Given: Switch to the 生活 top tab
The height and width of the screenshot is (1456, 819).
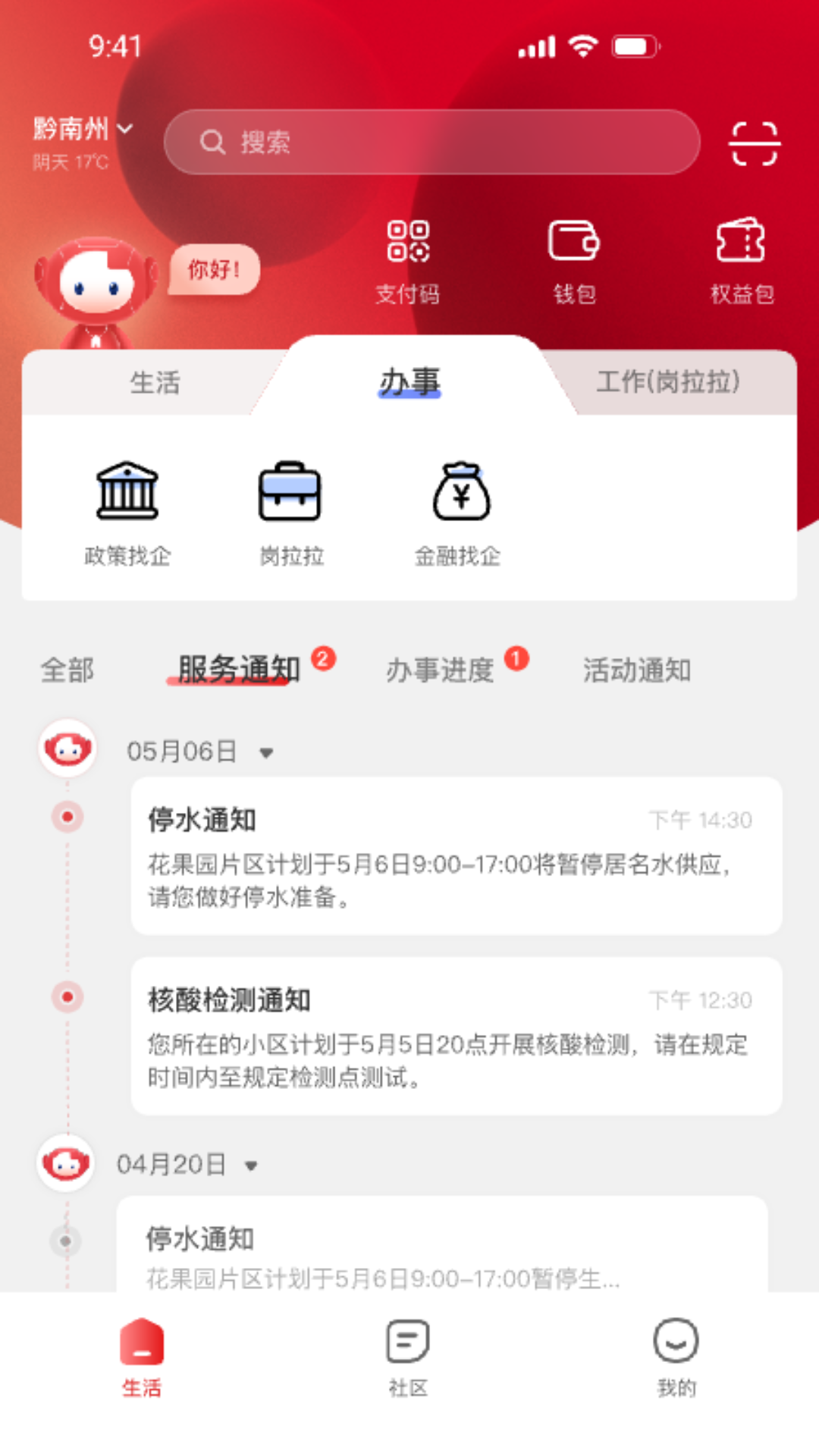Looking at the screenshot, I should 155,382.
